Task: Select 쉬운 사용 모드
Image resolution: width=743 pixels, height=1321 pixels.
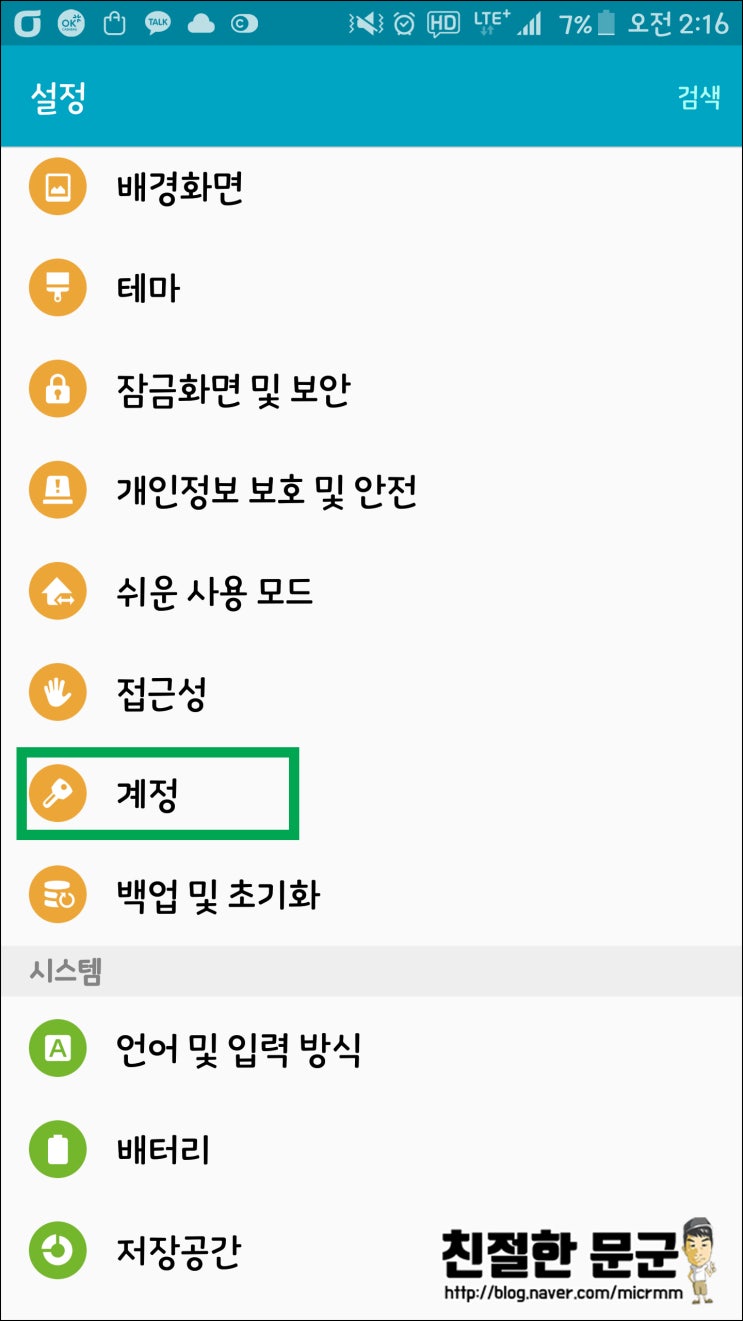Action: (x=371, y=591)
